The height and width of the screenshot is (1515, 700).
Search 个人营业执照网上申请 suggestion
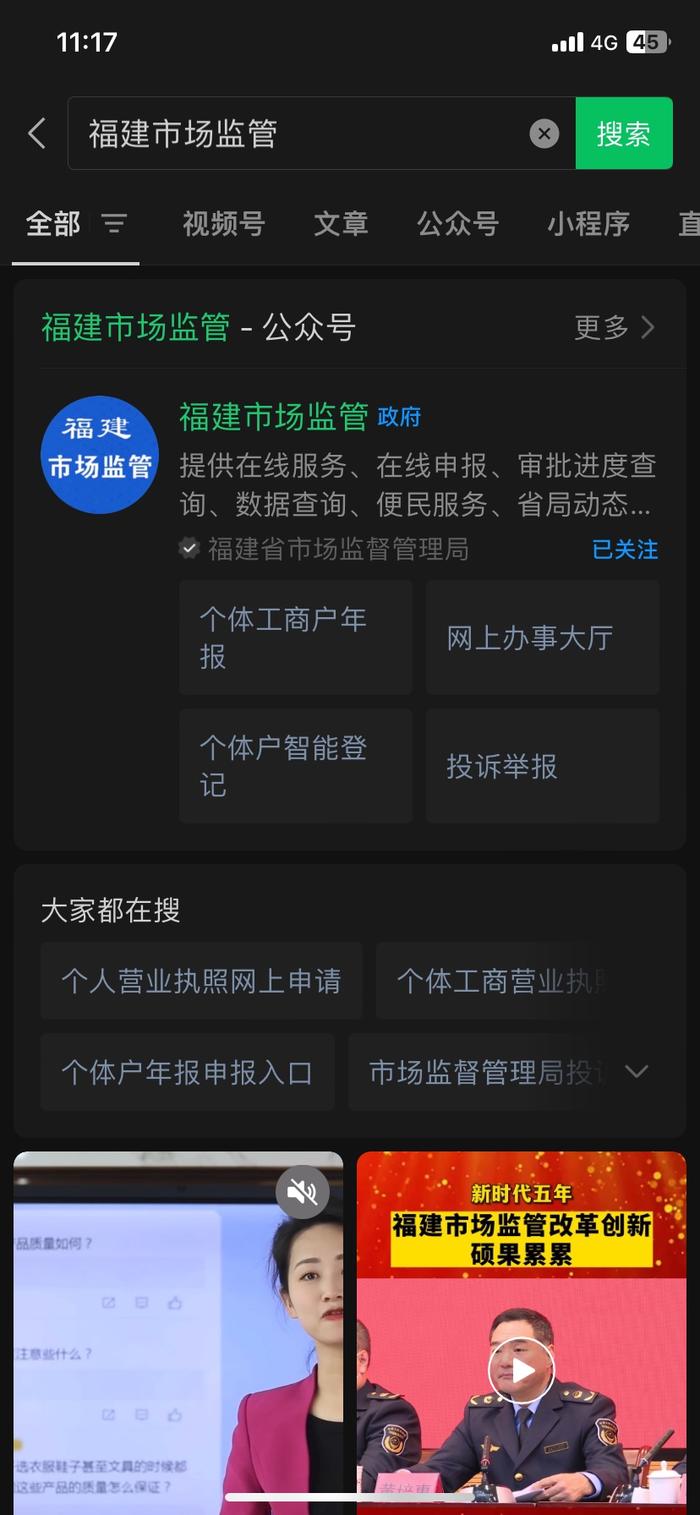coord(201,981)
